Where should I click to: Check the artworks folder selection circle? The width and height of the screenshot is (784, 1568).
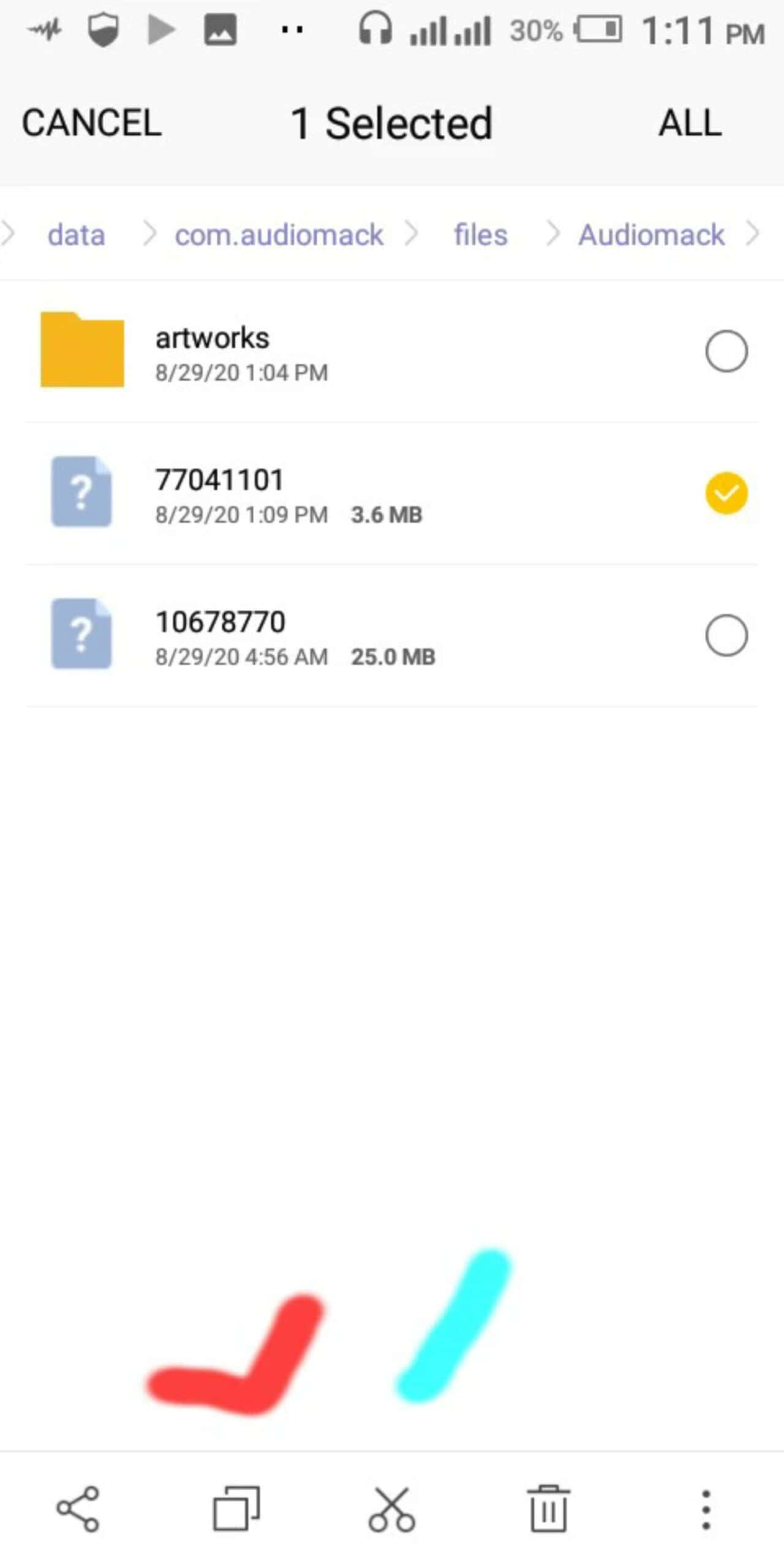726,351
